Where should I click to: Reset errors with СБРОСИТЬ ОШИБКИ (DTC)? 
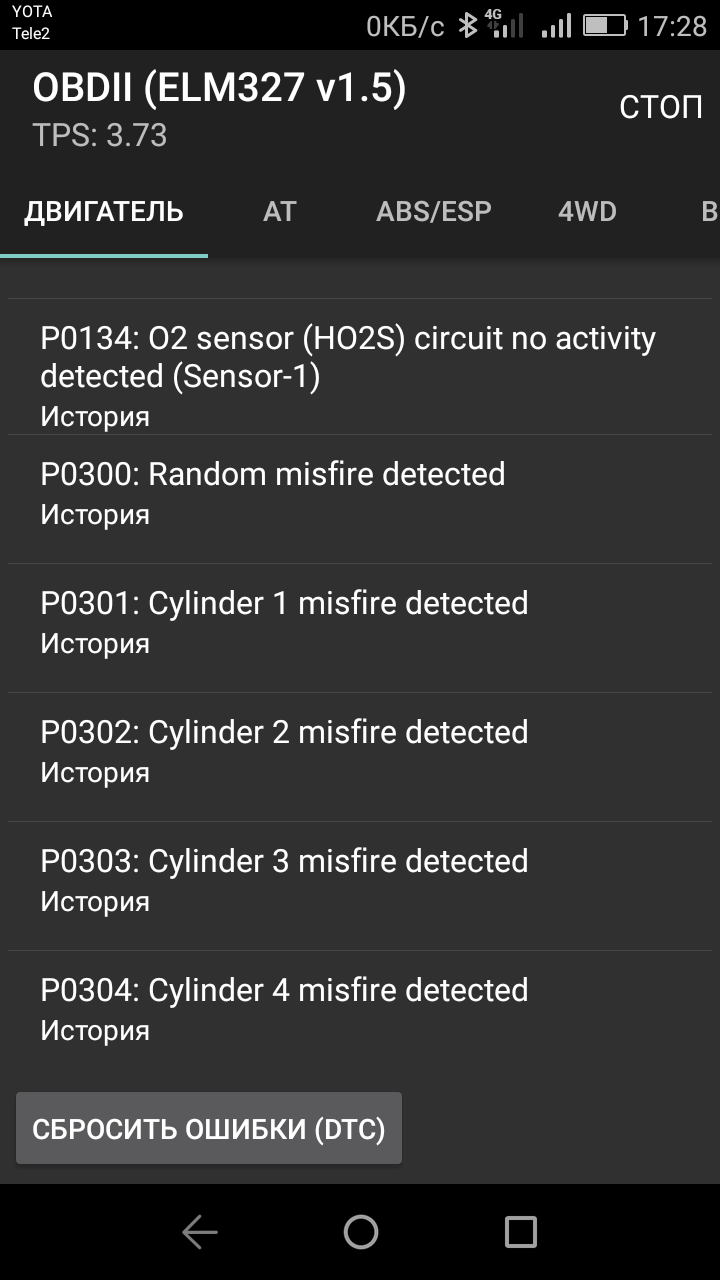coord(209,1129)
